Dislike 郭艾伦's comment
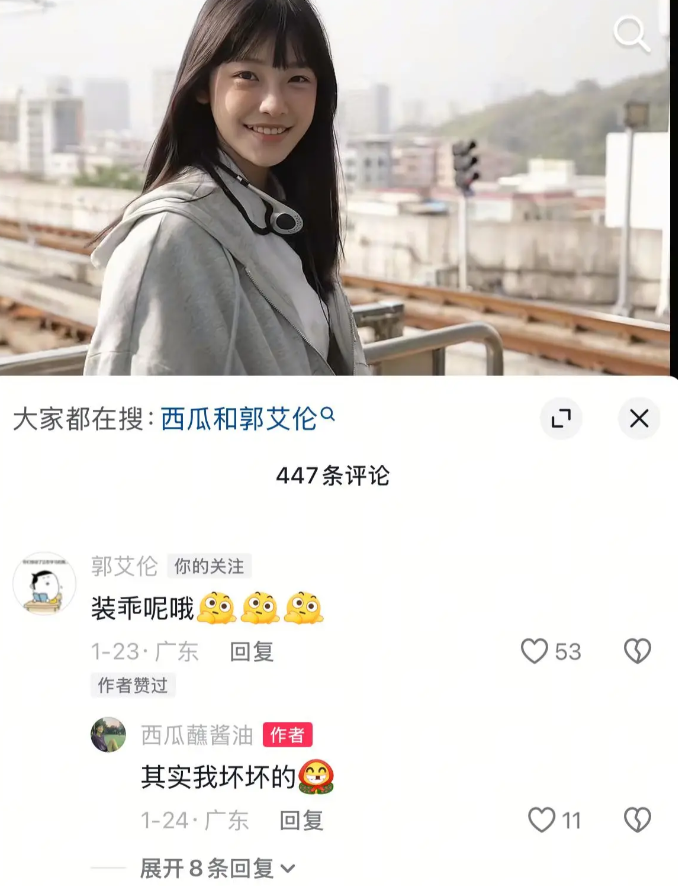The width and height of the screenshot is (678, 886). pyautogui.click(x=637, y=652)
